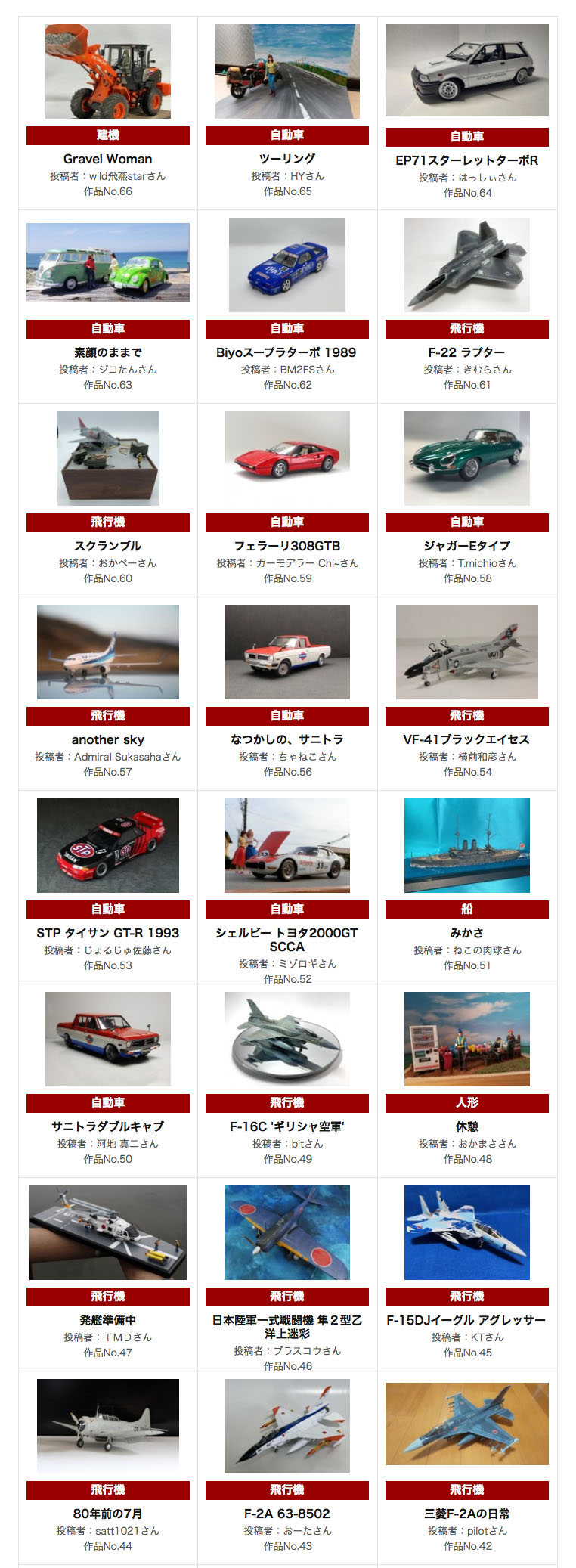Tap the フェラーリ308GTB card

point(286,546)
